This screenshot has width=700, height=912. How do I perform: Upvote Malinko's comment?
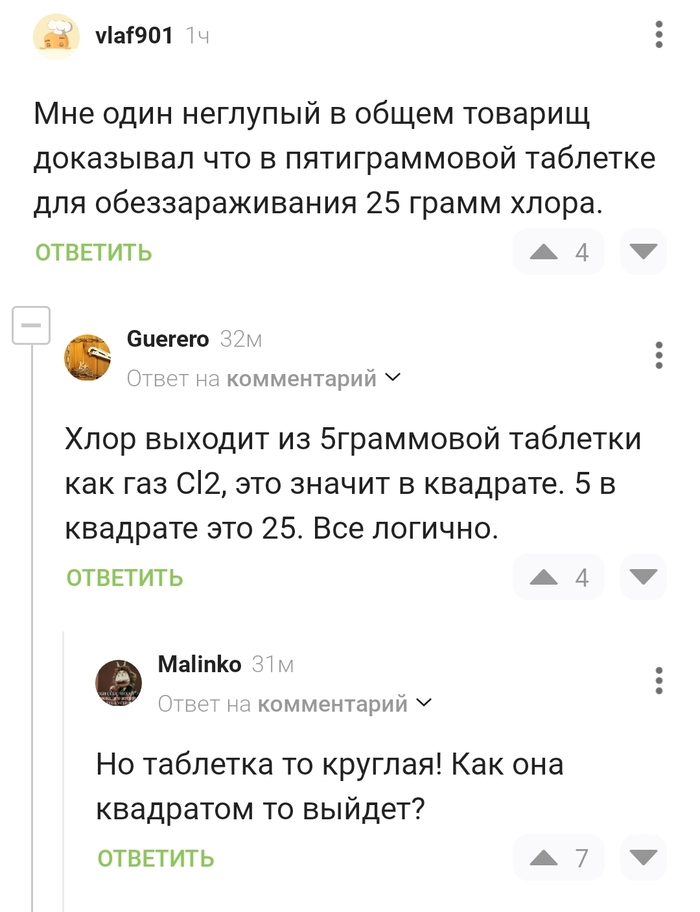tap(543, 858)
